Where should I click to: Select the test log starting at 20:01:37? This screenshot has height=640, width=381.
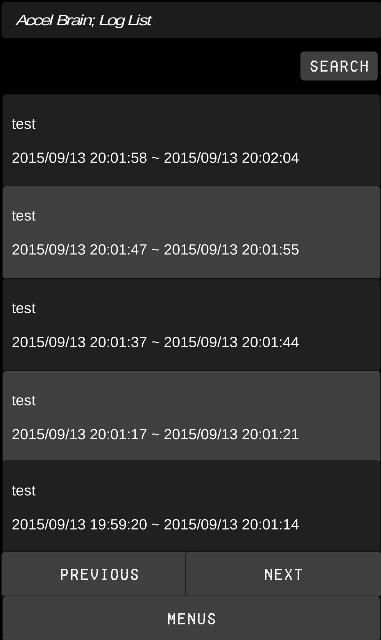point(191,325)
